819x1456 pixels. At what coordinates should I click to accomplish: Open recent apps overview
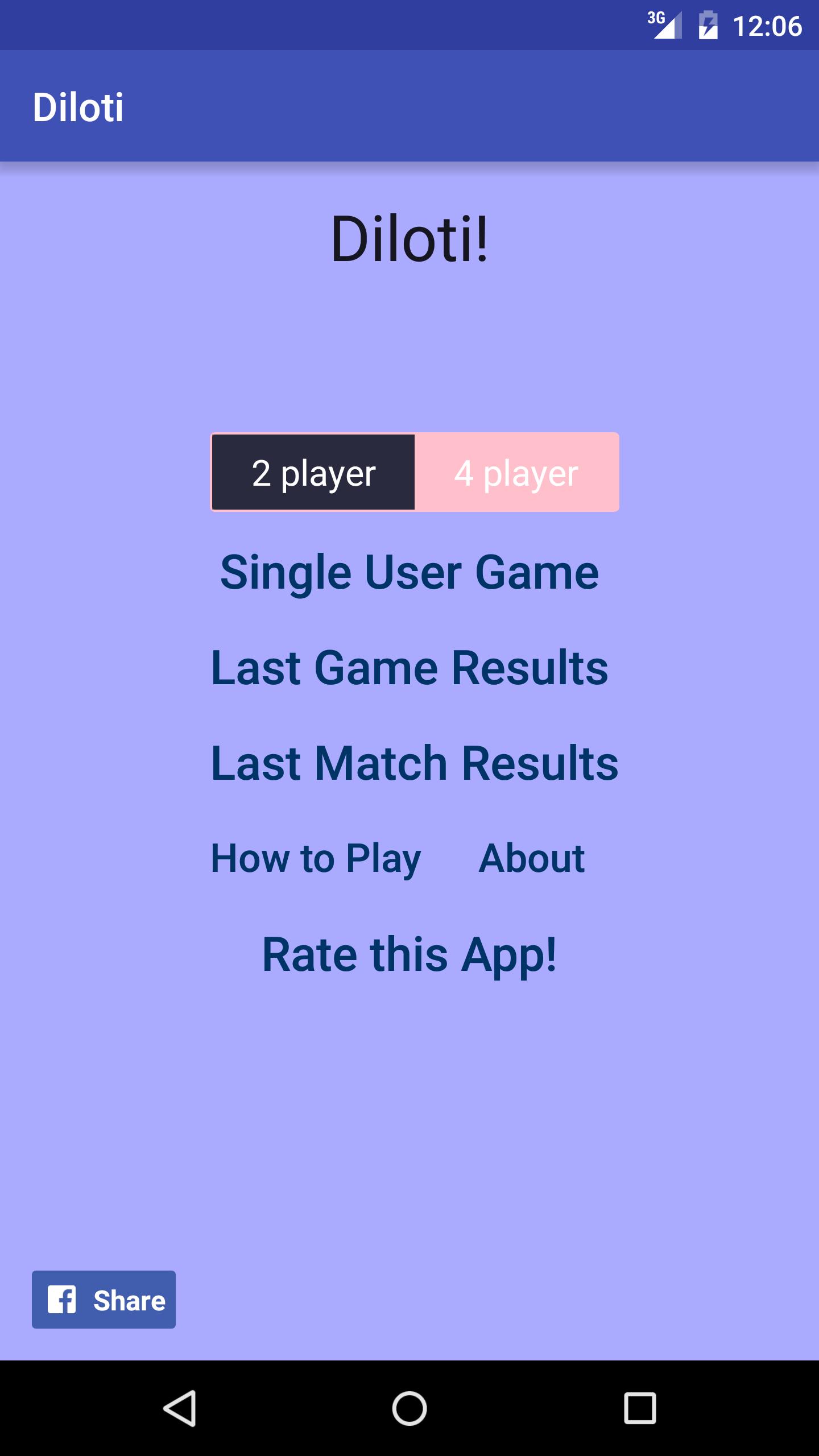pyautogui.click(x=640, y=1408)
